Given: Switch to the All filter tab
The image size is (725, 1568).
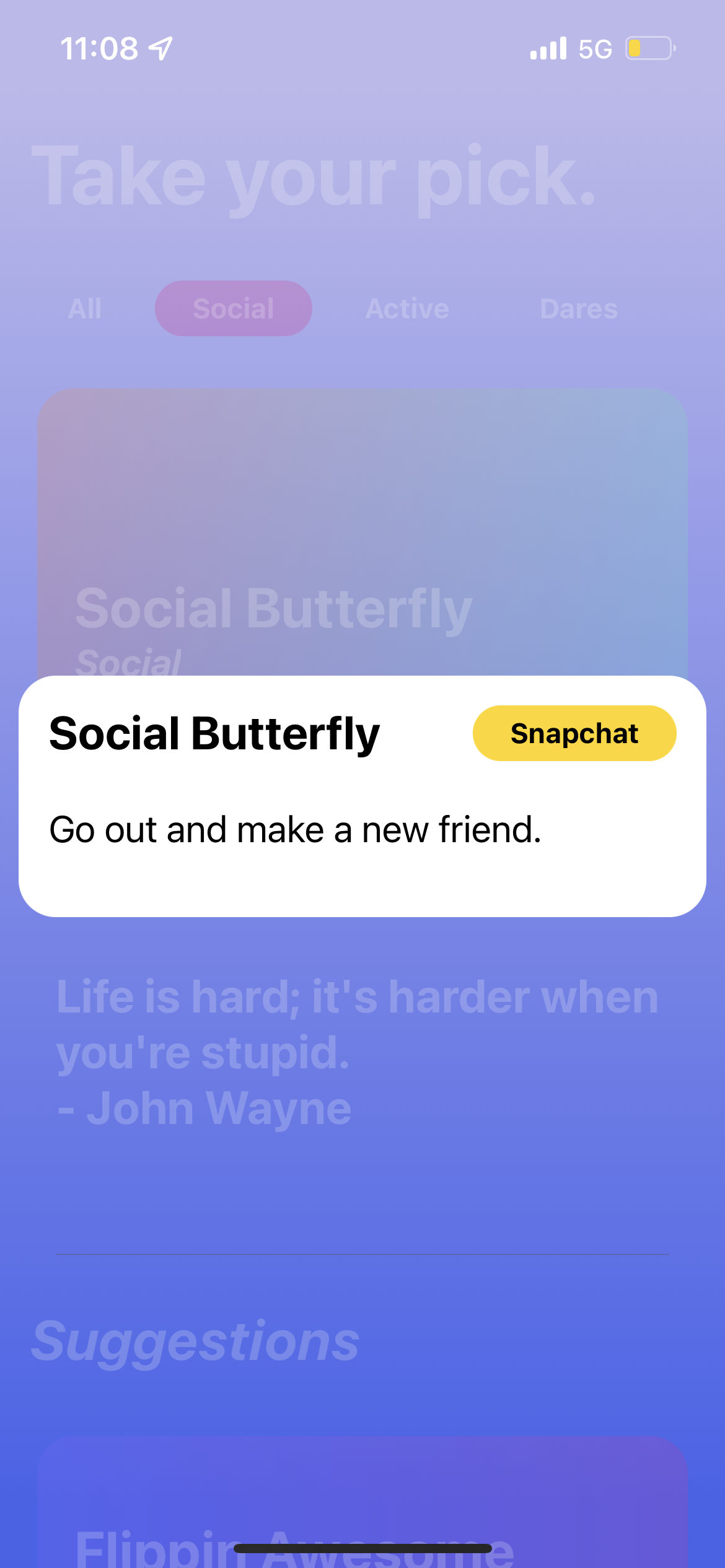Looking at the screenshot, I should (85, 308).
